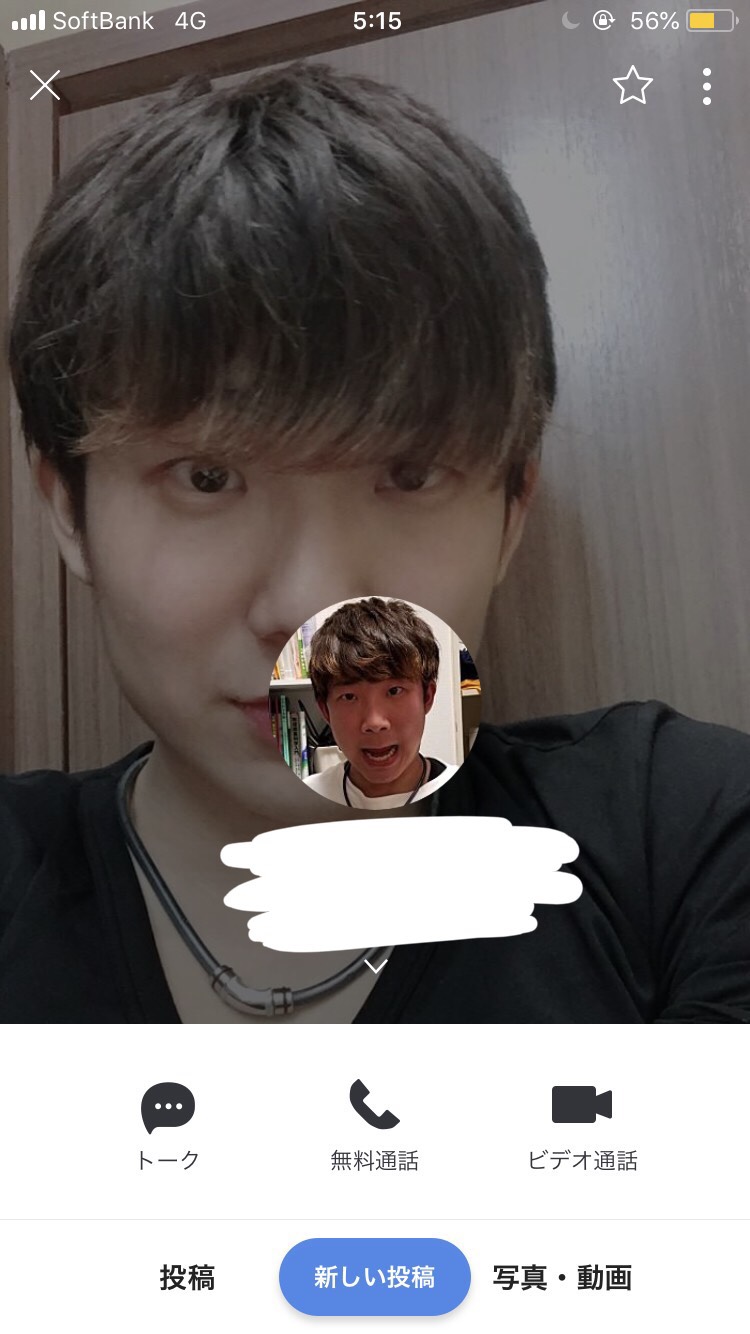Start a free voice call with 無料通話

click(x=375, y=1125)
